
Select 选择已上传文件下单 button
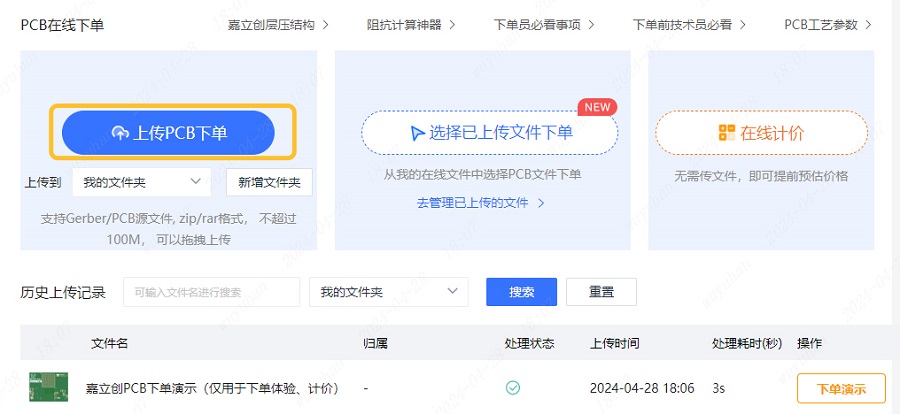click(489, 133)
